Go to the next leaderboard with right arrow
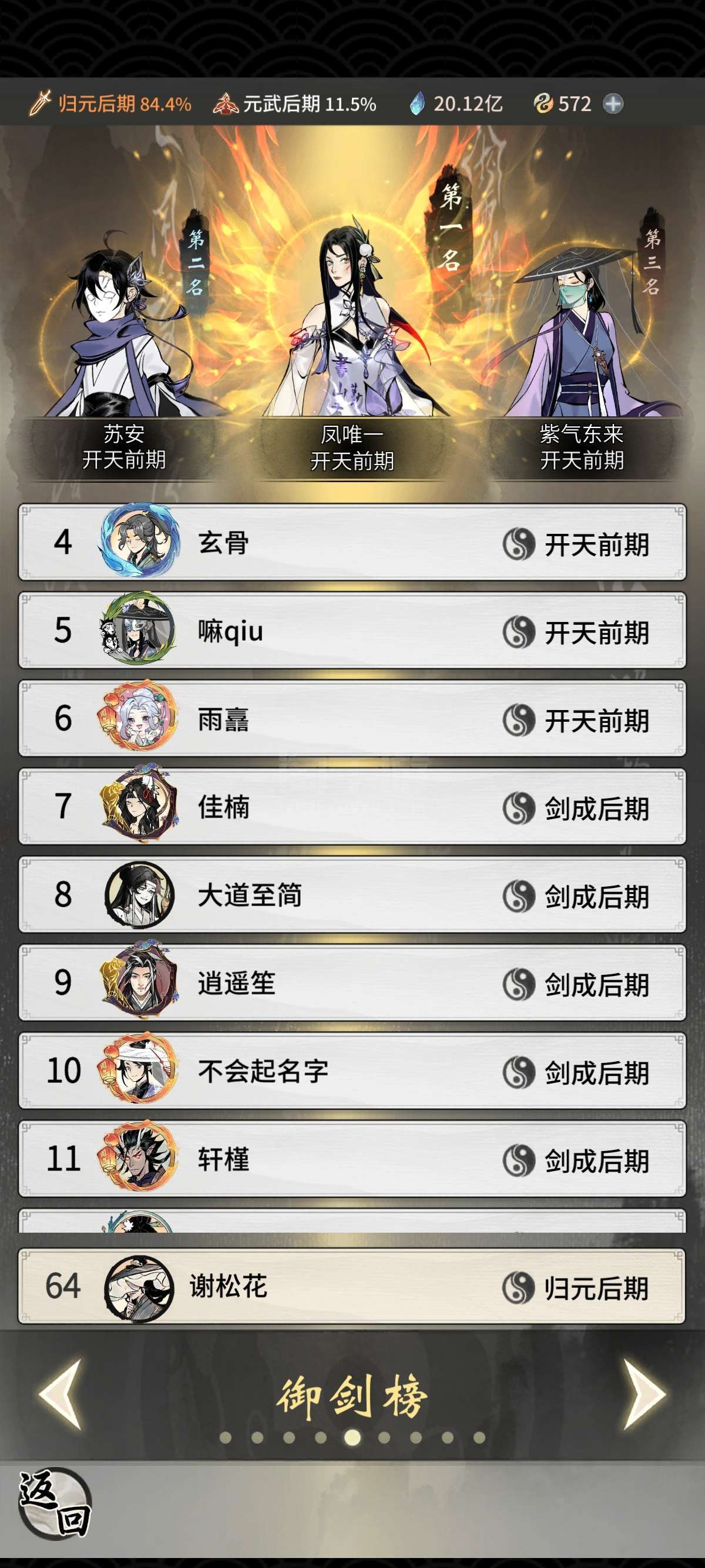The width and height of the screenshot is (705, 1568). click(x=644, y=1395)
